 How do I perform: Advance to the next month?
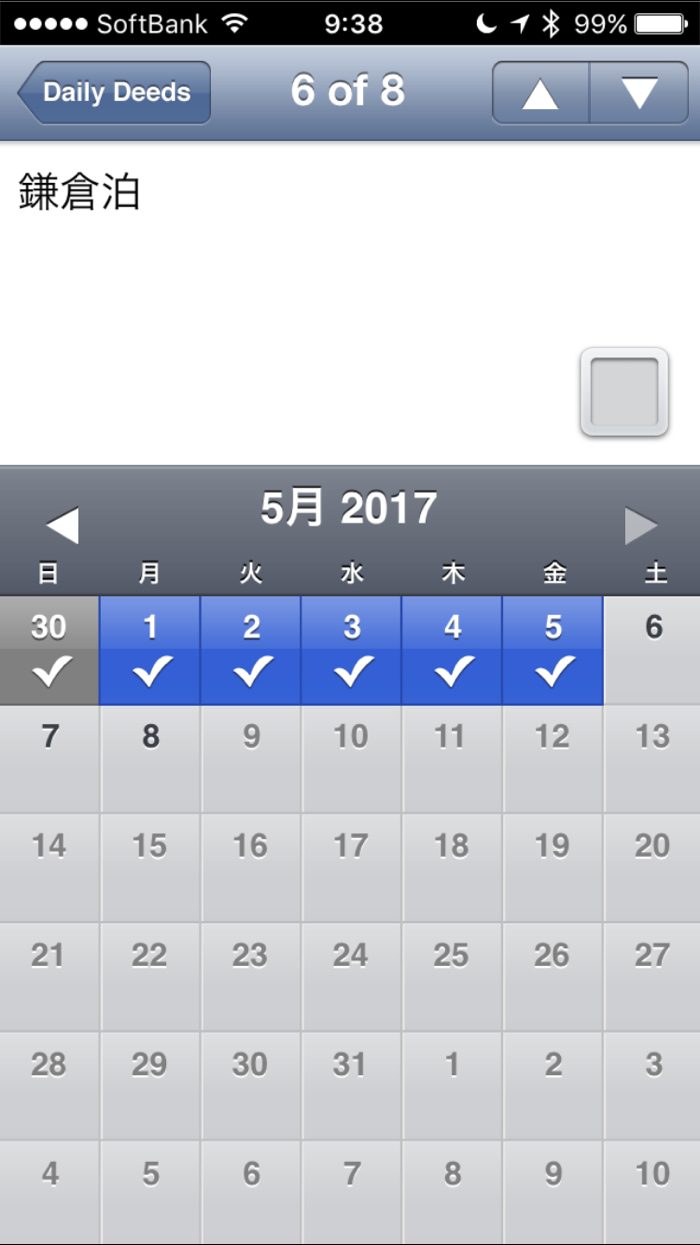click(x=641, y=525)
